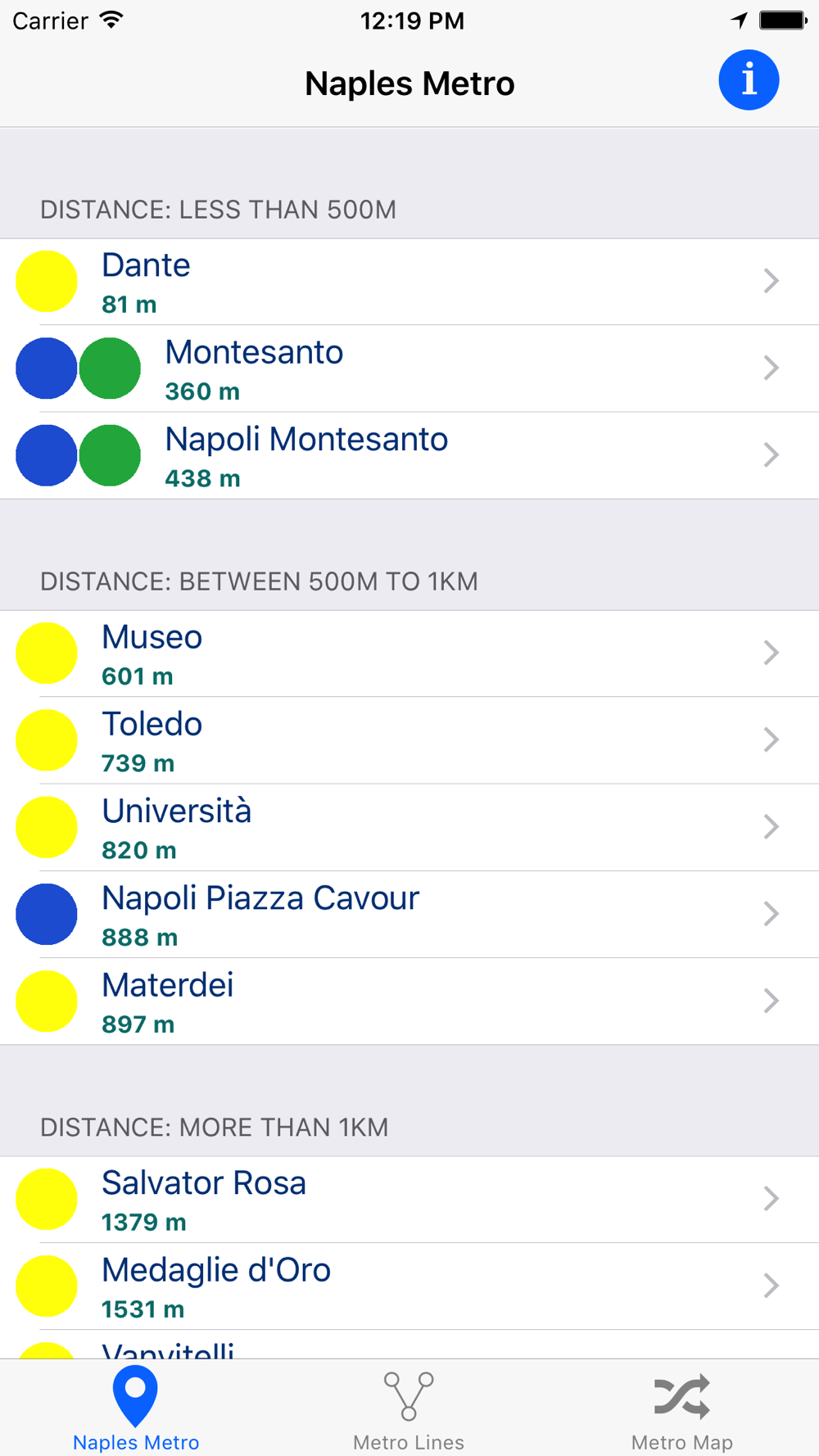819x1456 pixels.
Task: Open Salvator Rosa station
Action: [x=409, y=1200]
